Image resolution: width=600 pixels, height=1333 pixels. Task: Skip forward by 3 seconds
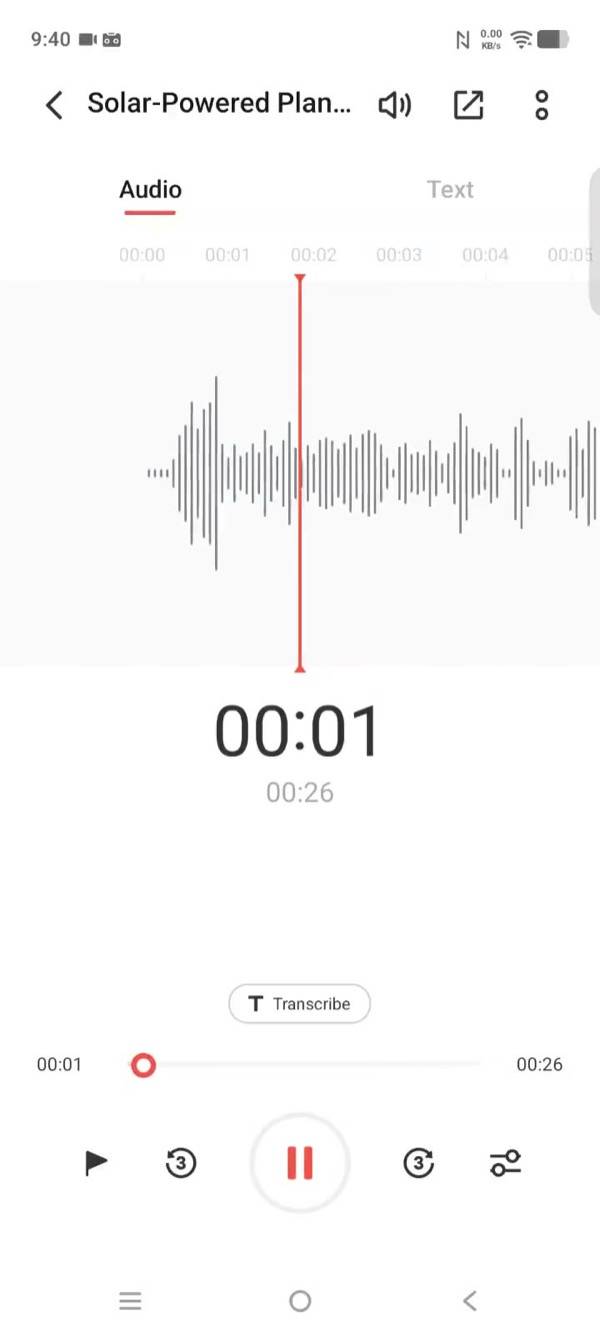(418, 1162)
